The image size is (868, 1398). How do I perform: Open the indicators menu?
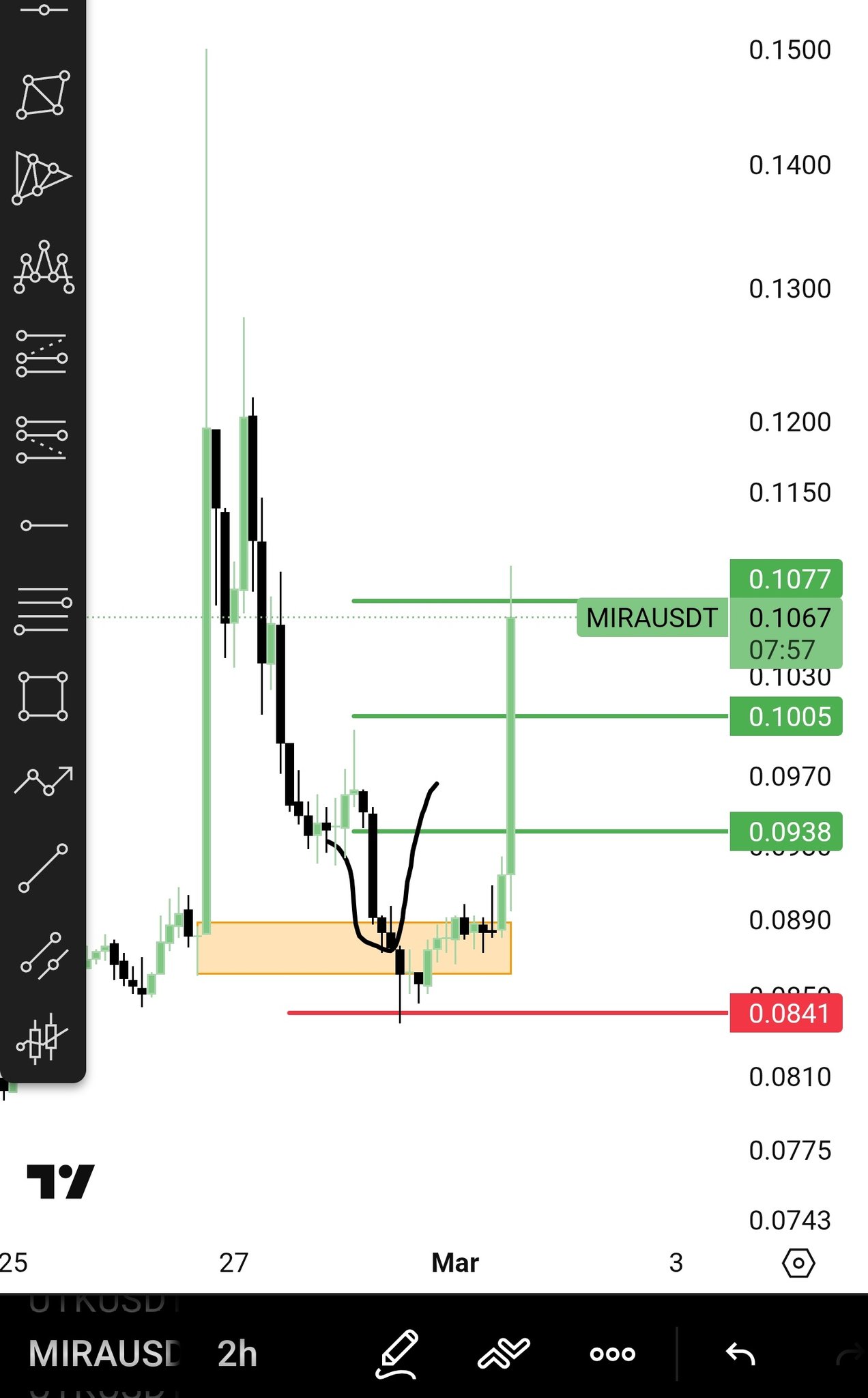tap(504, 1353)
